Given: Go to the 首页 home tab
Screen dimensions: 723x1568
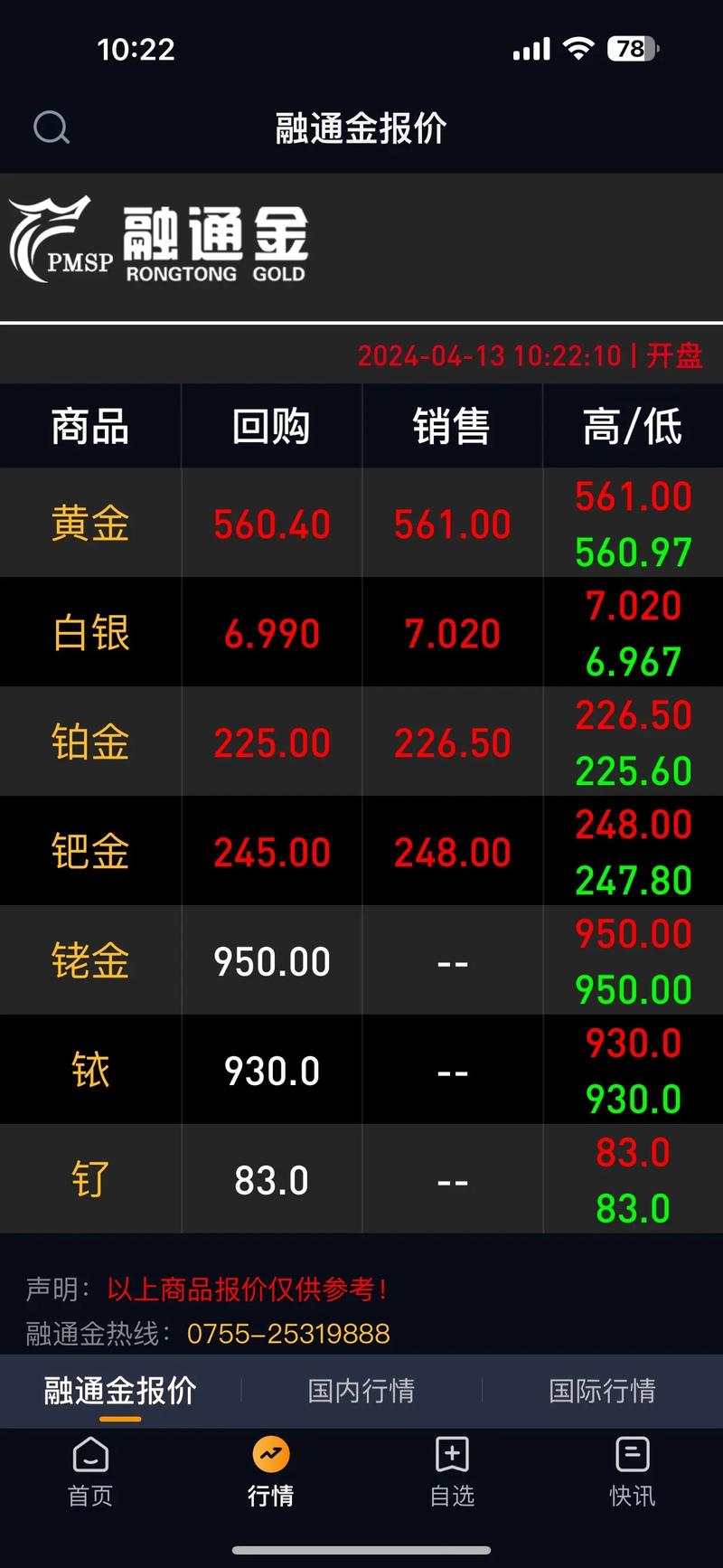Looking at the screenshot, I should tap(90, 1472).
